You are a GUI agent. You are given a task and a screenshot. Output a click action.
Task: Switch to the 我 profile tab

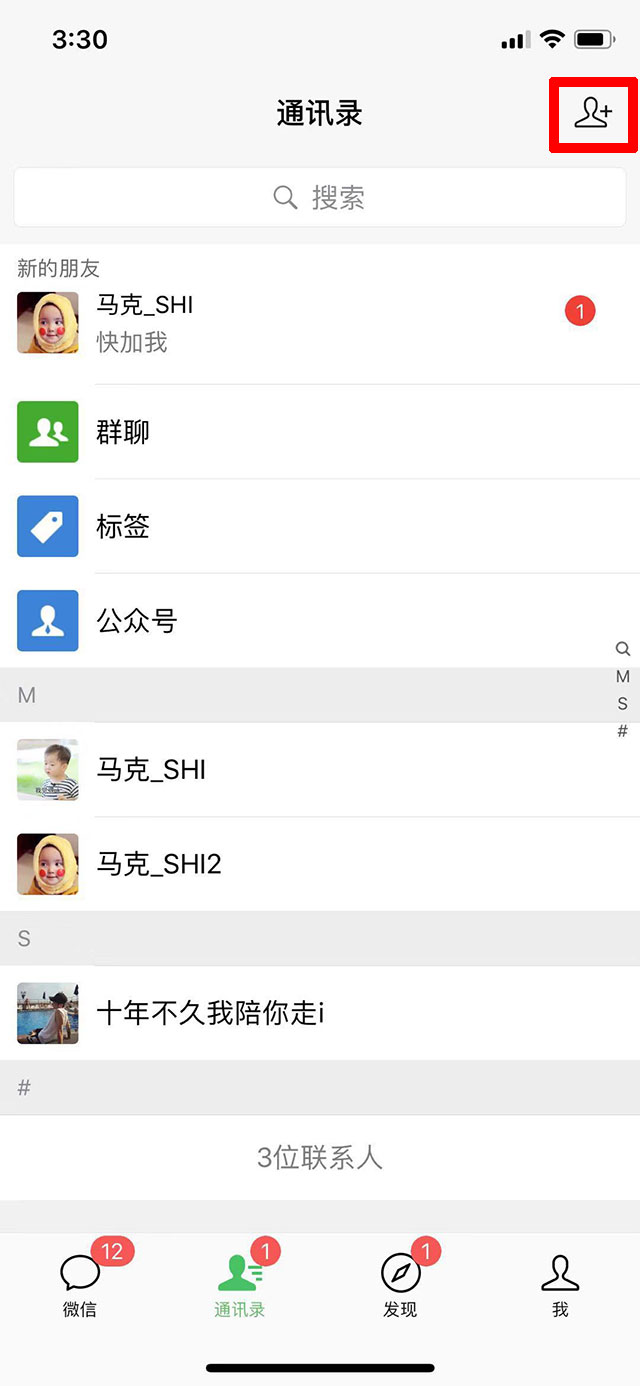[x=560, y=1284]
